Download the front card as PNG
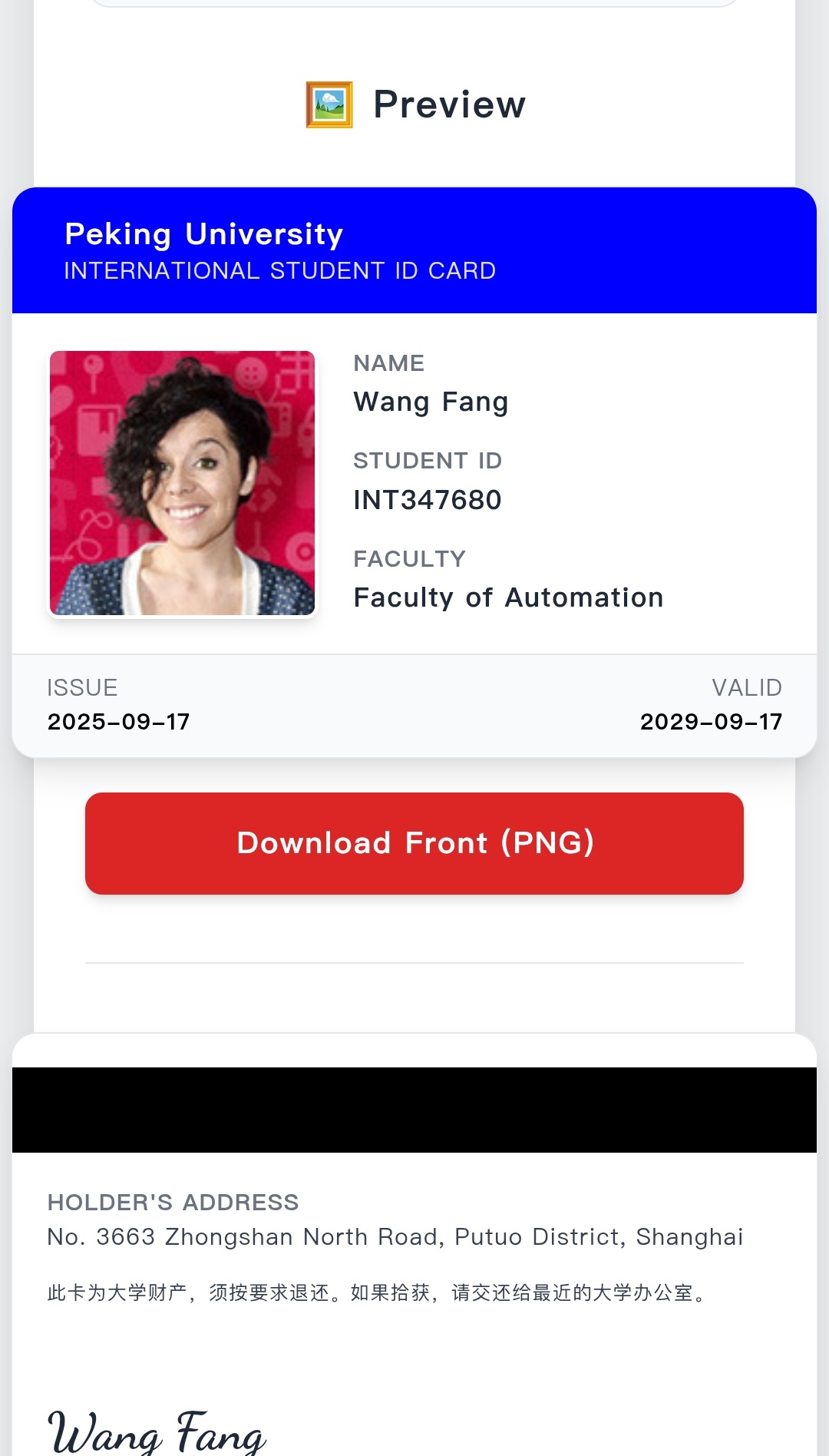 [x=414, y=843]
